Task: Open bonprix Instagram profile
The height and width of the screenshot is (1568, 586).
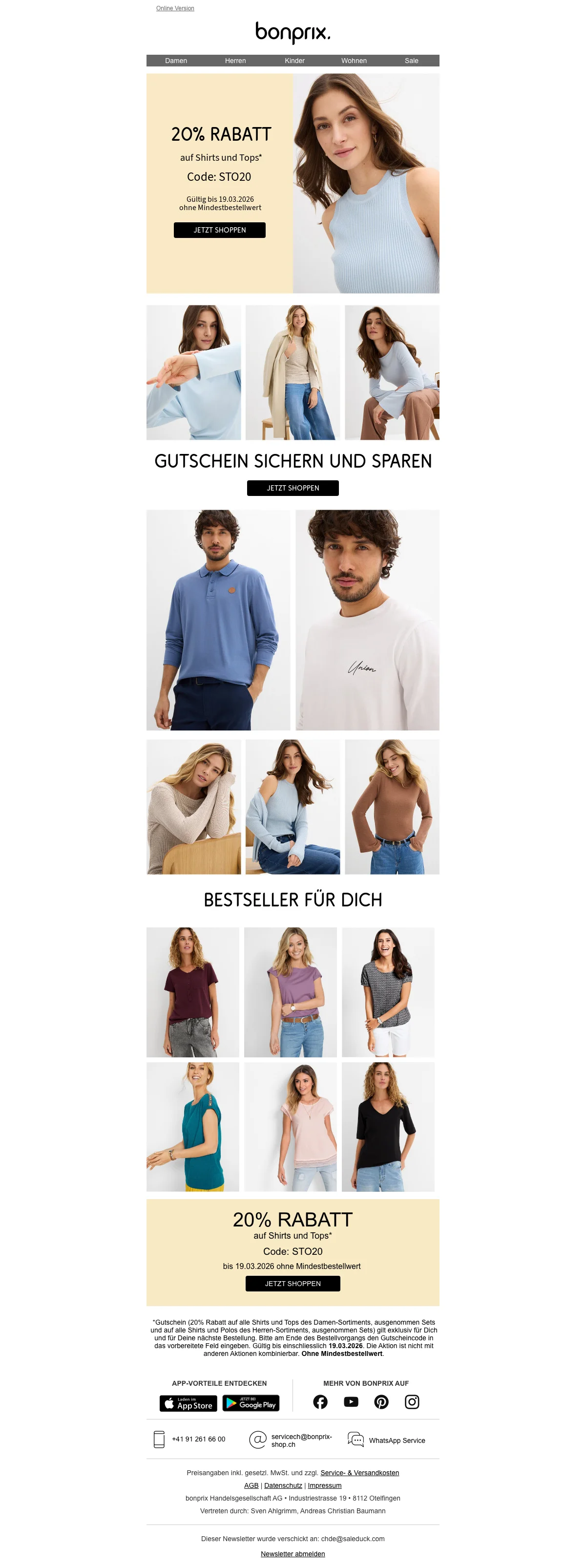Action: [412, 1402]
